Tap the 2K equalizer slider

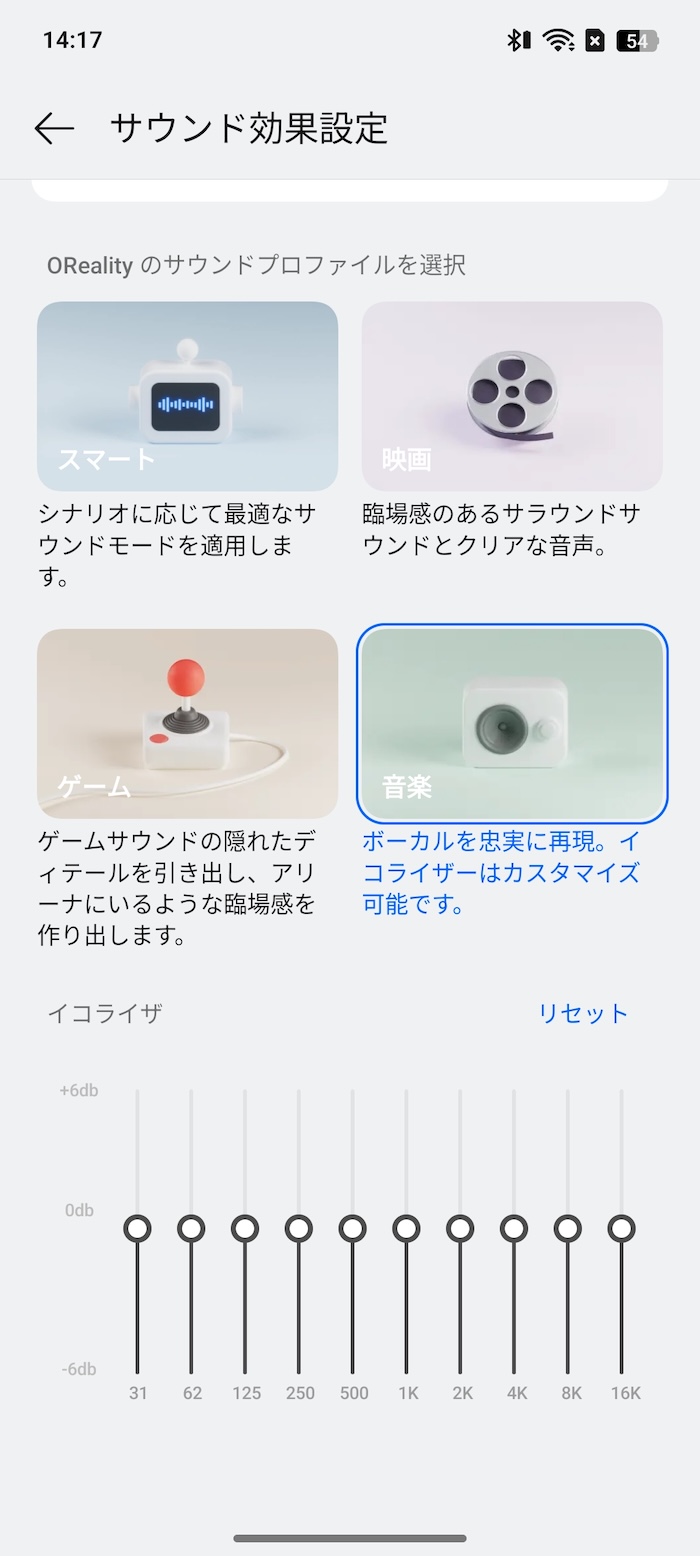(460, 1228)
